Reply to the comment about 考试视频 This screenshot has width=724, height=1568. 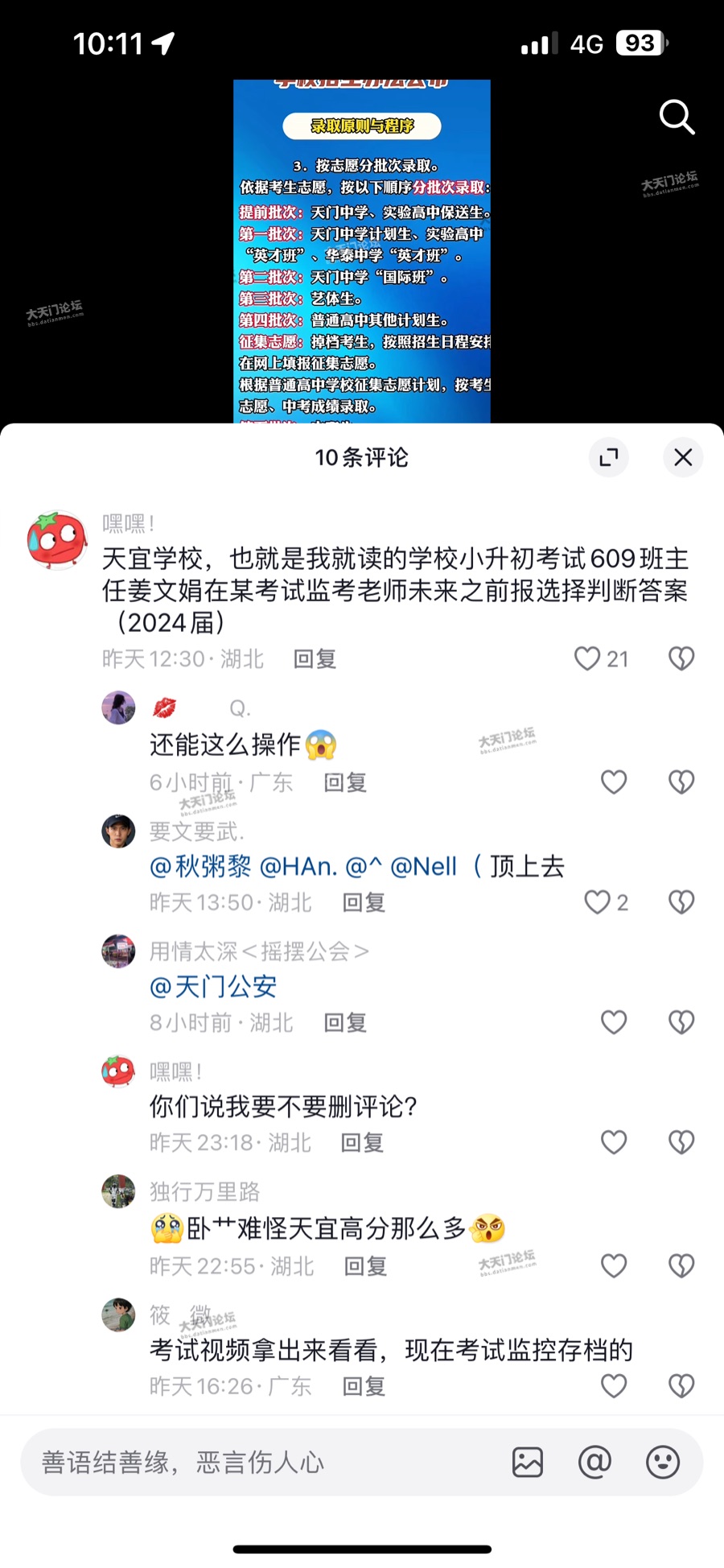[x=364, y=1386]
